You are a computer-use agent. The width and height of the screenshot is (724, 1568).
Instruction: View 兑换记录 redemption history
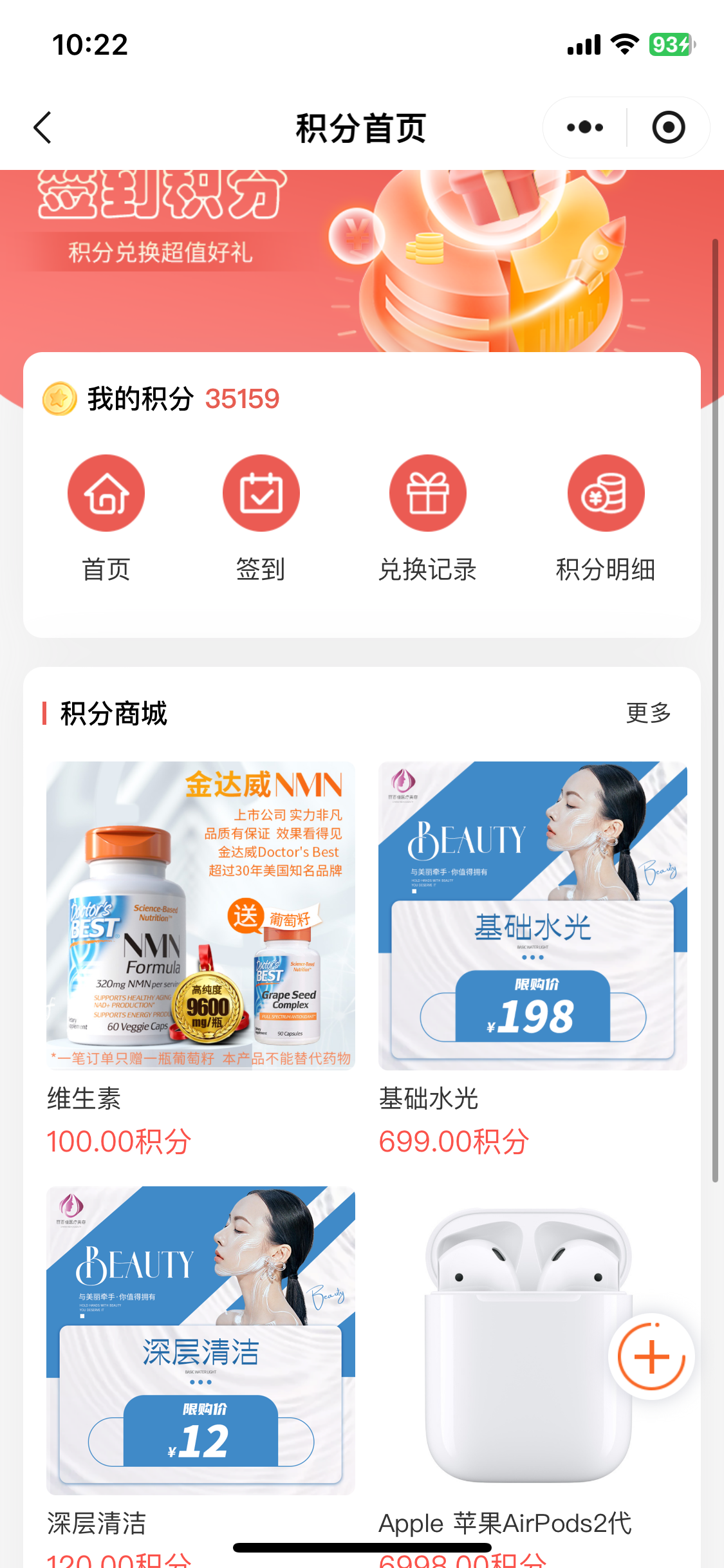(427, 493)
